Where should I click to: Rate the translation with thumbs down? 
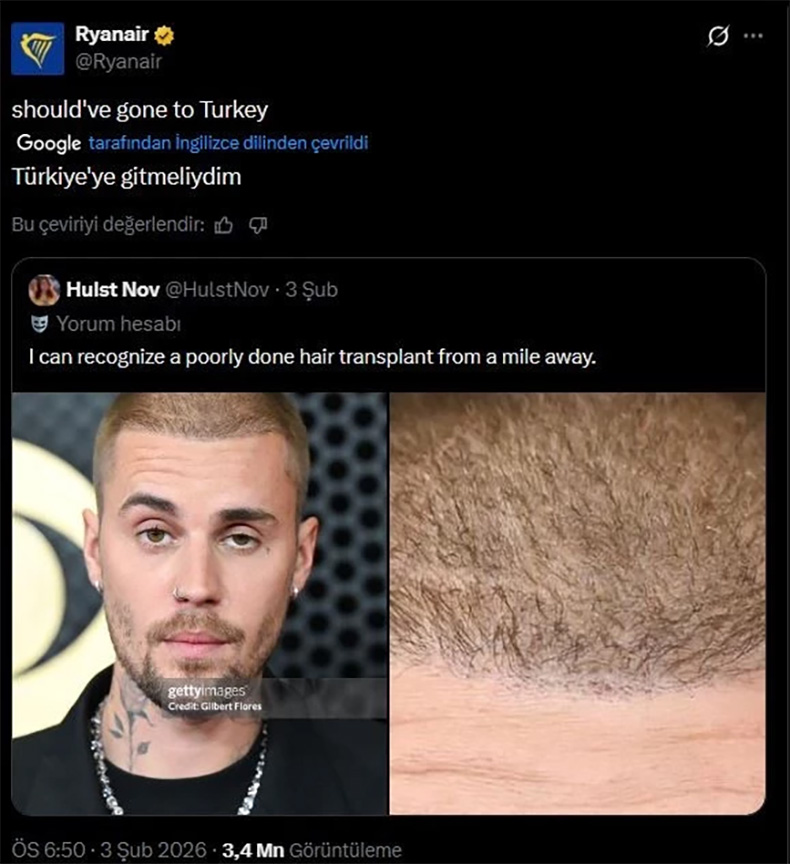click(258, 225)
